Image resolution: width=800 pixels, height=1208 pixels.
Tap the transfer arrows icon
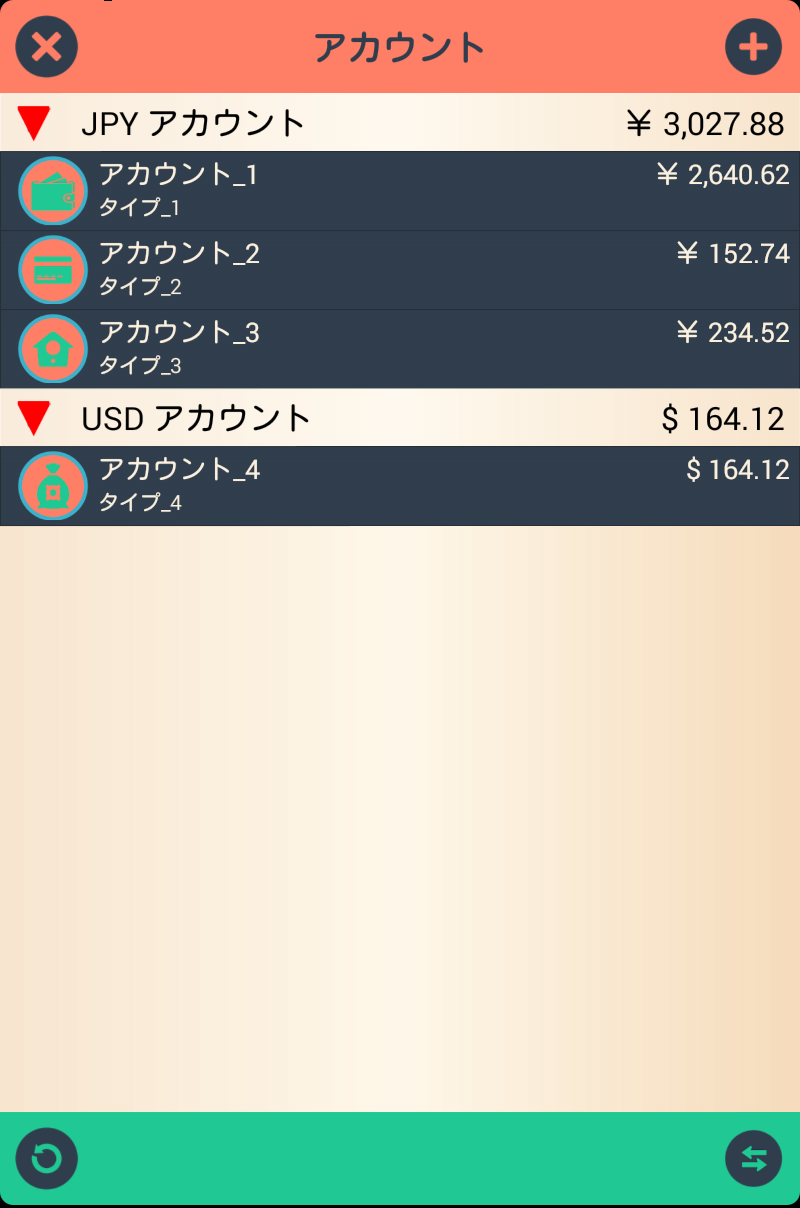[x=753, y=1159]
